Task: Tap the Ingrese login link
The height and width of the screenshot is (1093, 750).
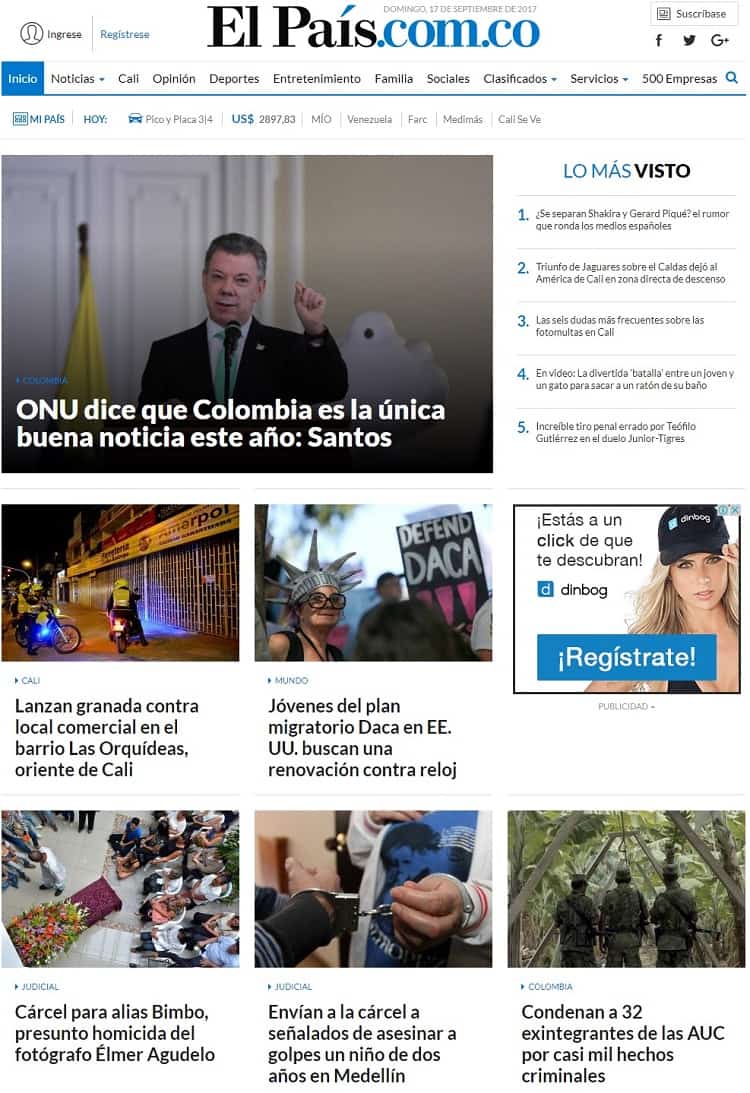Action: pyautogui.click(x=63, y=34)
